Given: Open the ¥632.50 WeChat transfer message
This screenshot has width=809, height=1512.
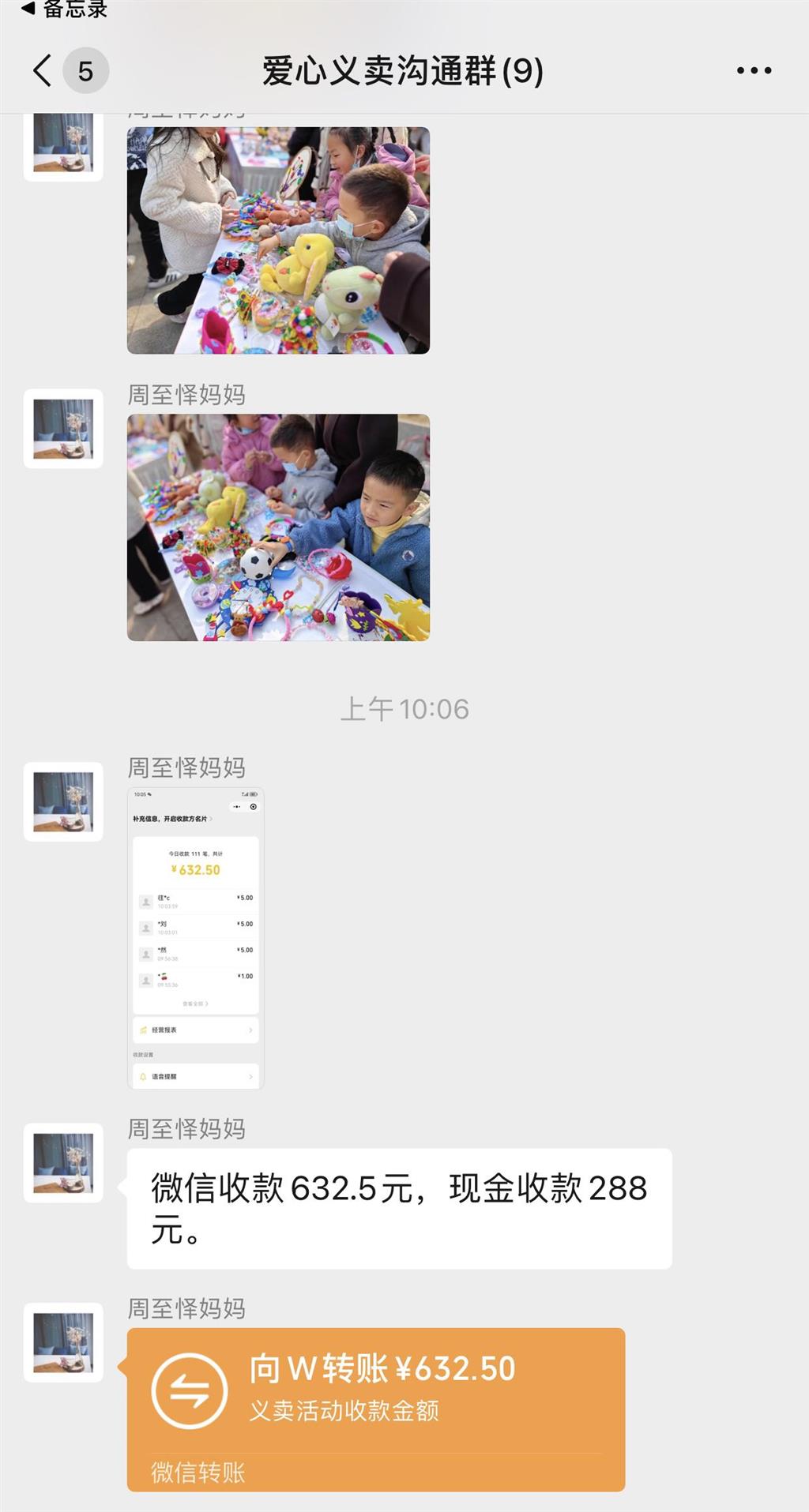Looking at the screenshot, I should (375, 1408).
